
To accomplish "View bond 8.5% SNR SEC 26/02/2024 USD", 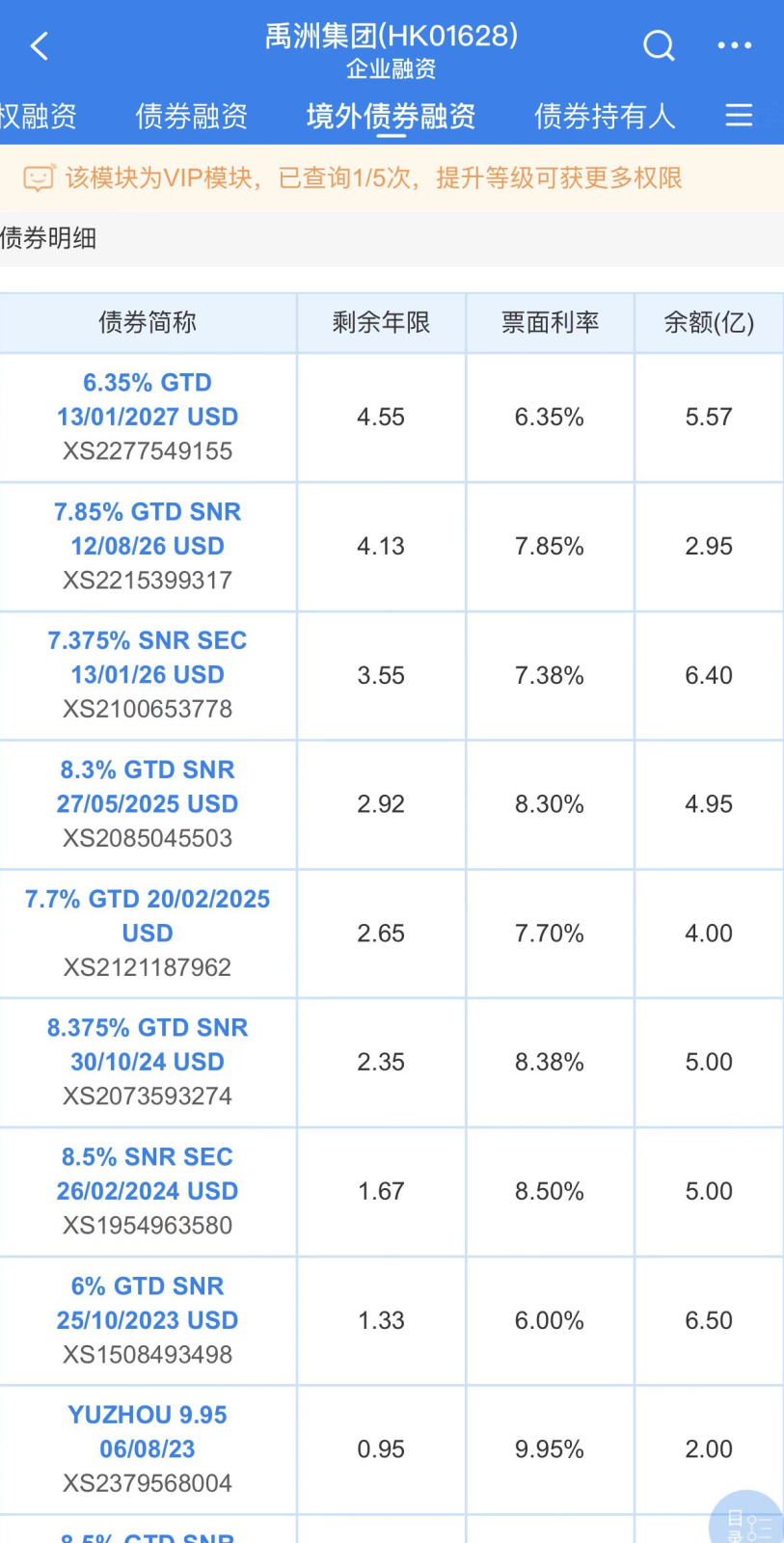I will [148, 1174].
